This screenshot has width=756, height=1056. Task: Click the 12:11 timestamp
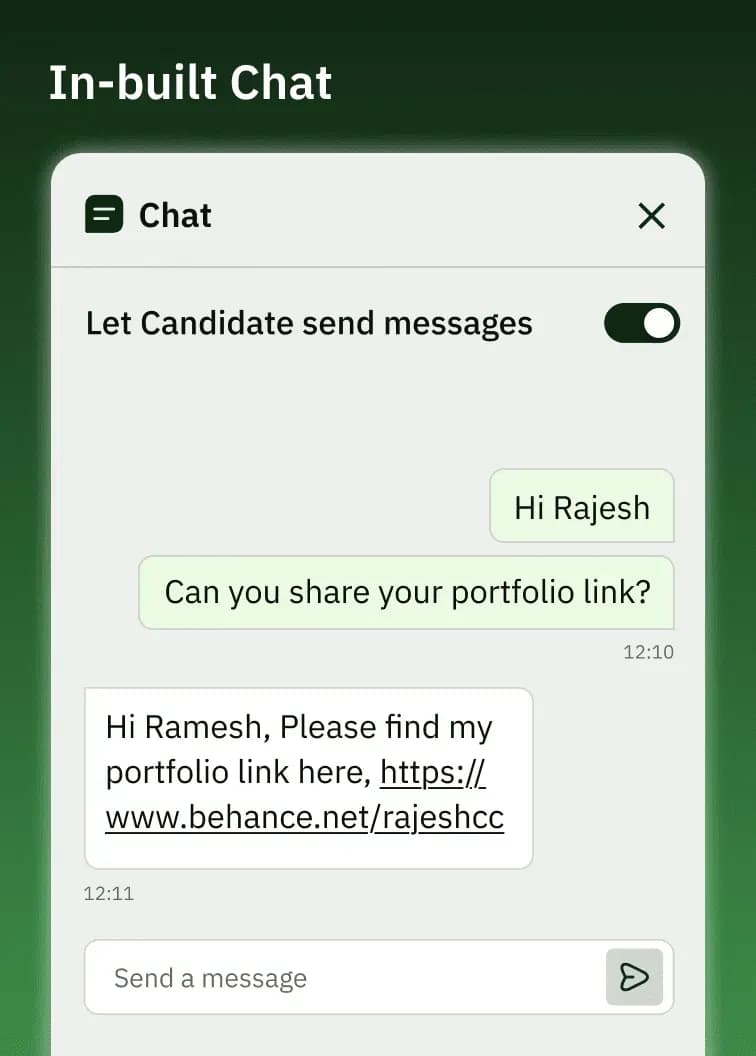coord(108,894)
